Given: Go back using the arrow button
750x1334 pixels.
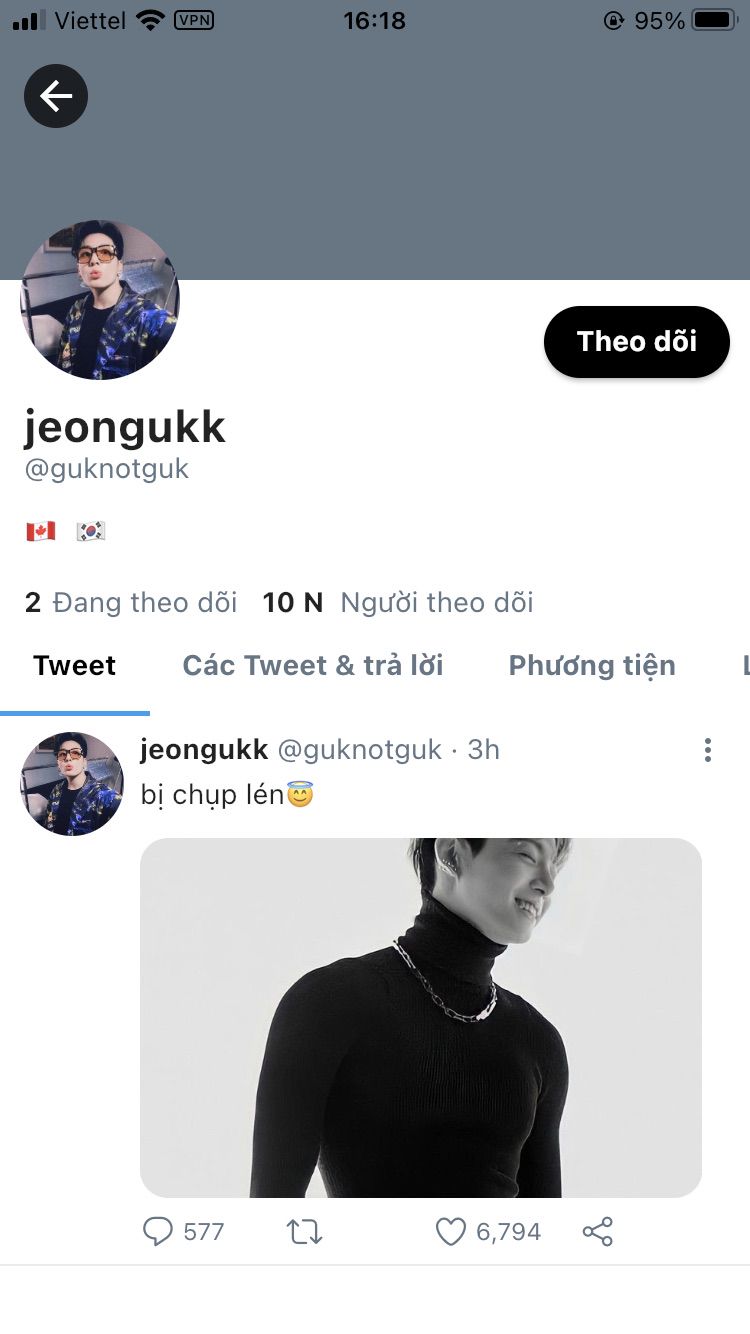Looking at the screenshot, I should [56, 96].
